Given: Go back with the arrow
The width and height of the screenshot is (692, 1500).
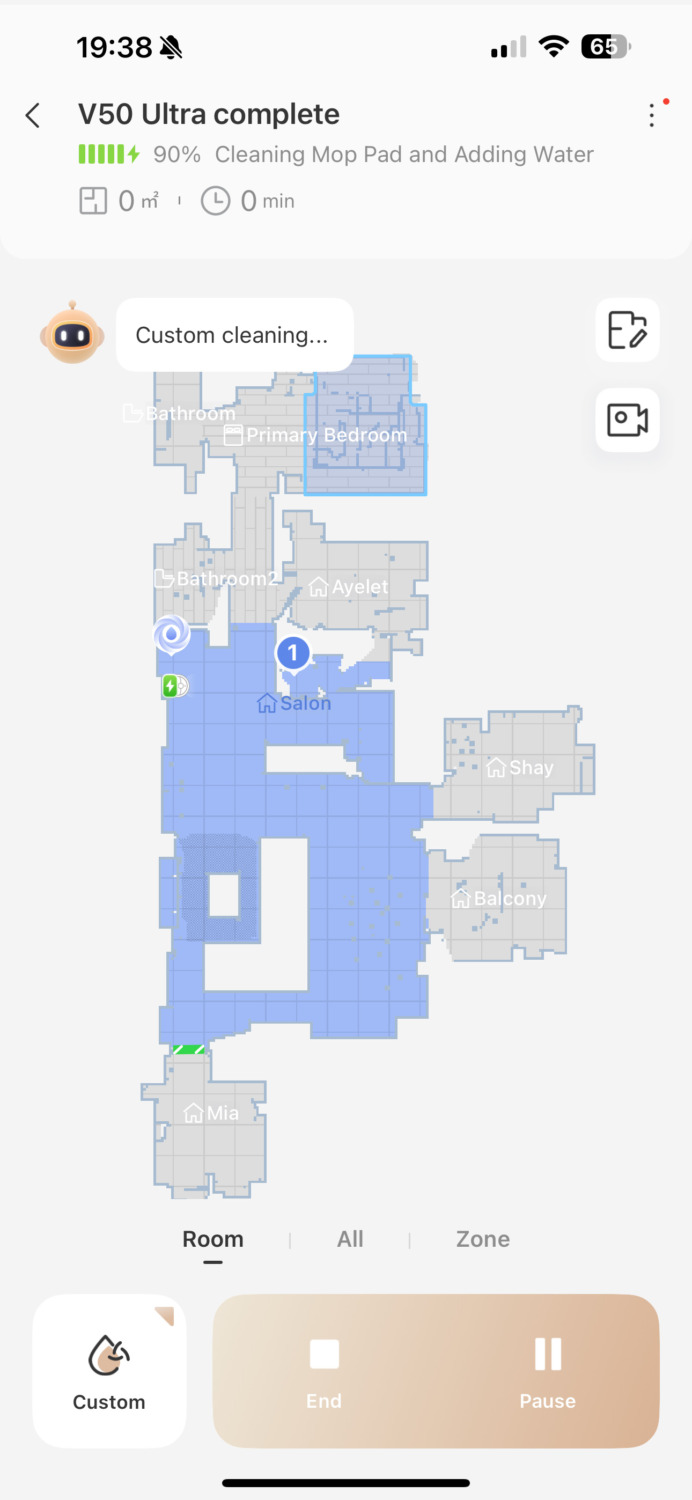Looking at the screenshot, I should click(x=33, y=116).
